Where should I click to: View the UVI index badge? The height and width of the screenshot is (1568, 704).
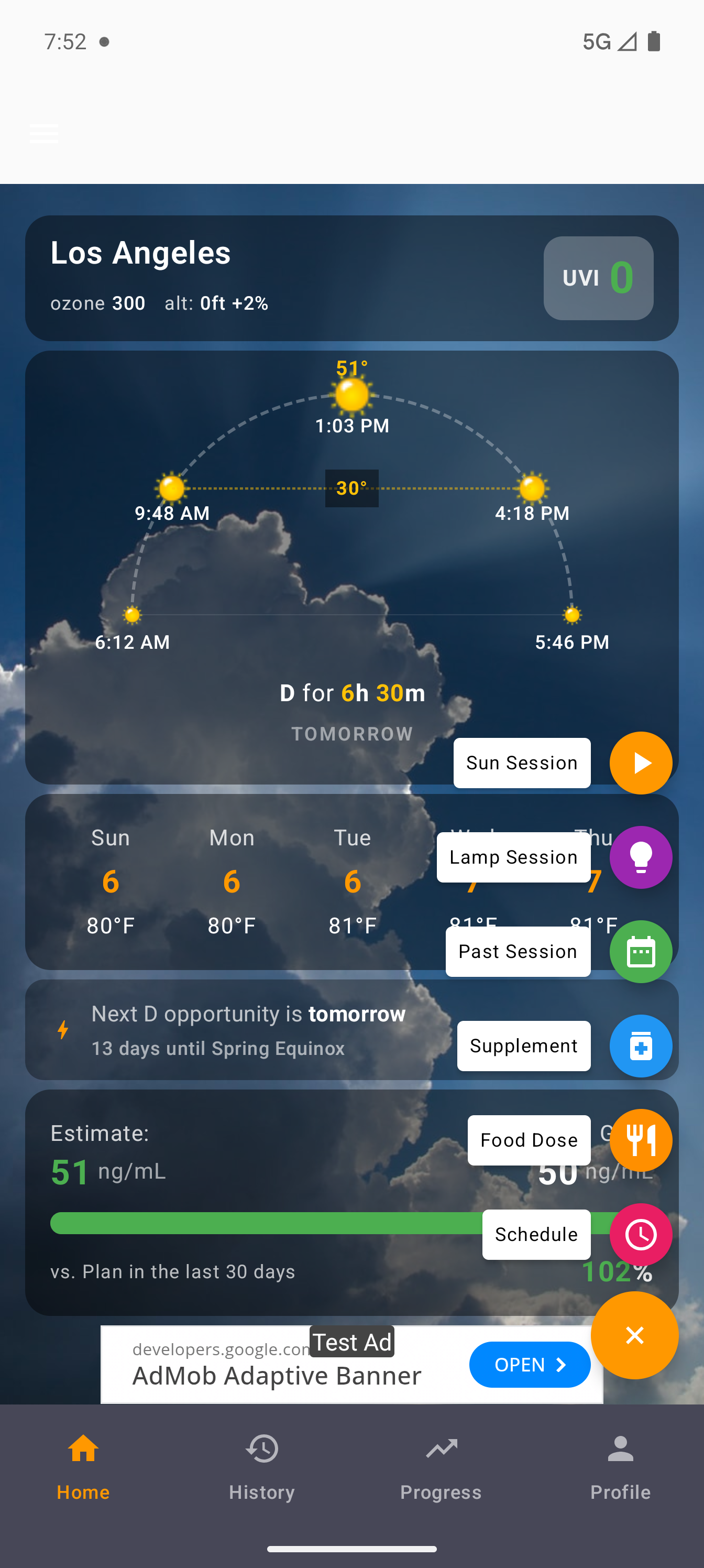598,278
